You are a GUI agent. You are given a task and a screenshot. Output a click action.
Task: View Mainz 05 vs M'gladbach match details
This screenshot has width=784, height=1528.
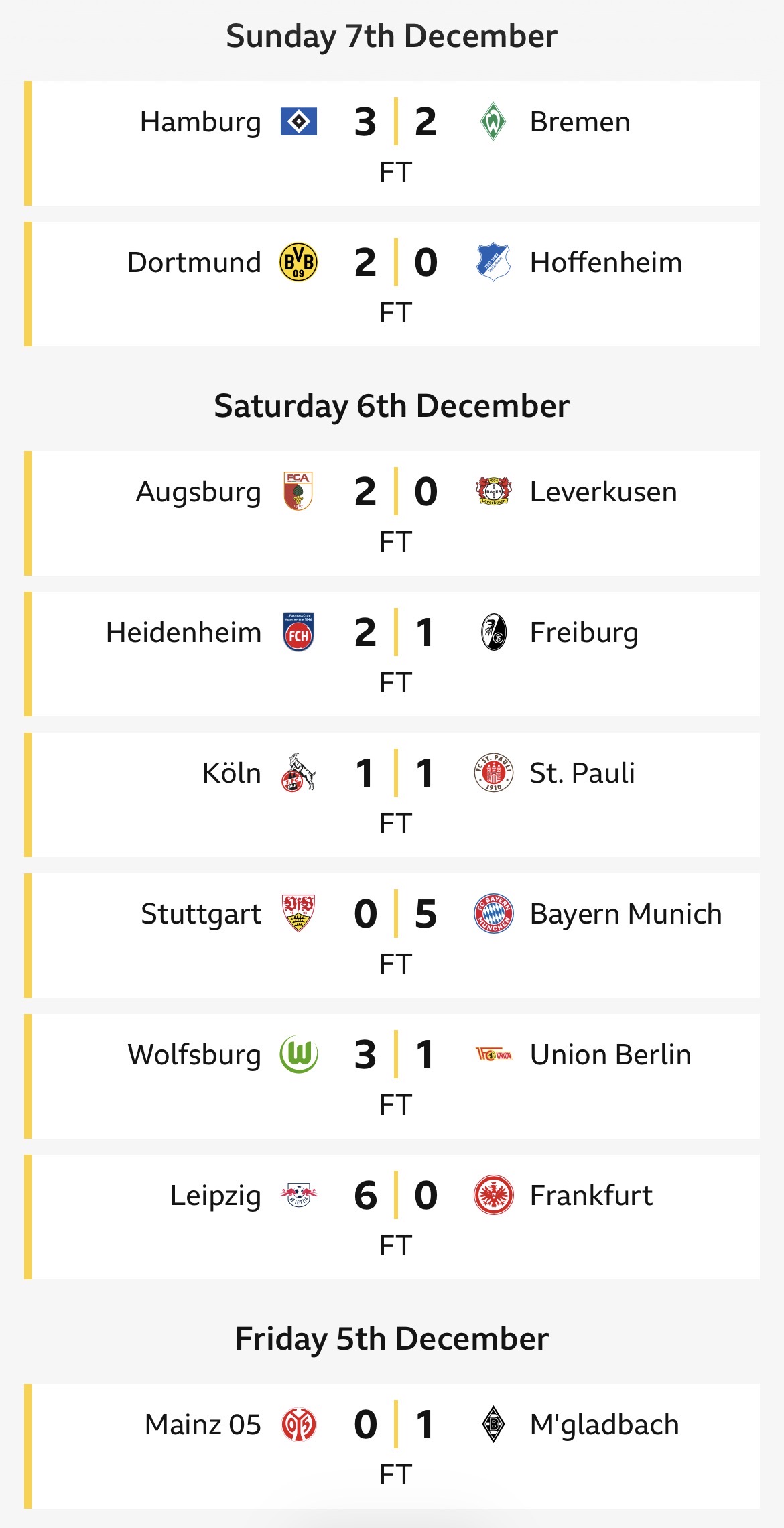(395, 1446)
